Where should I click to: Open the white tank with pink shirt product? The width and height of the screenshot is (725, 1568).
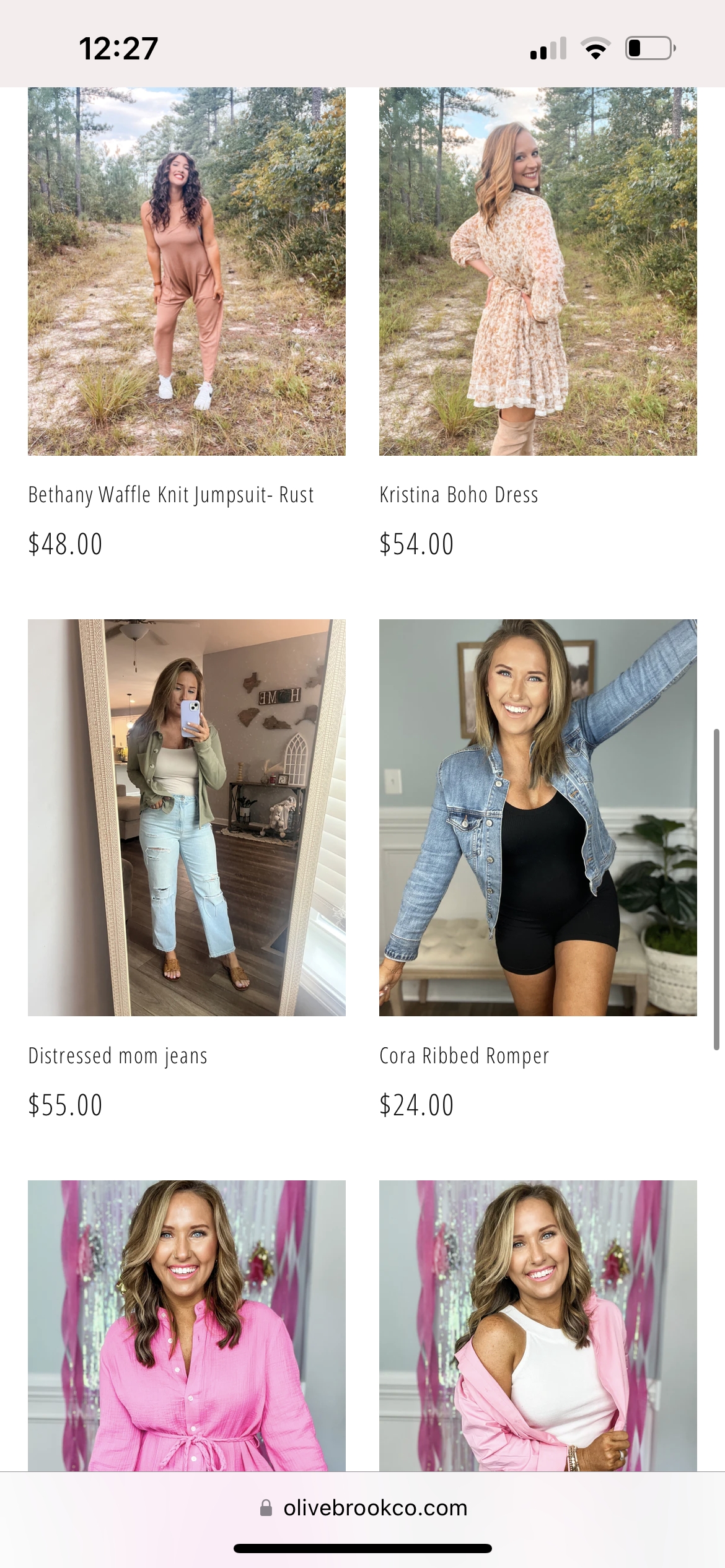pyautogui.click(x=538, y=1325)
